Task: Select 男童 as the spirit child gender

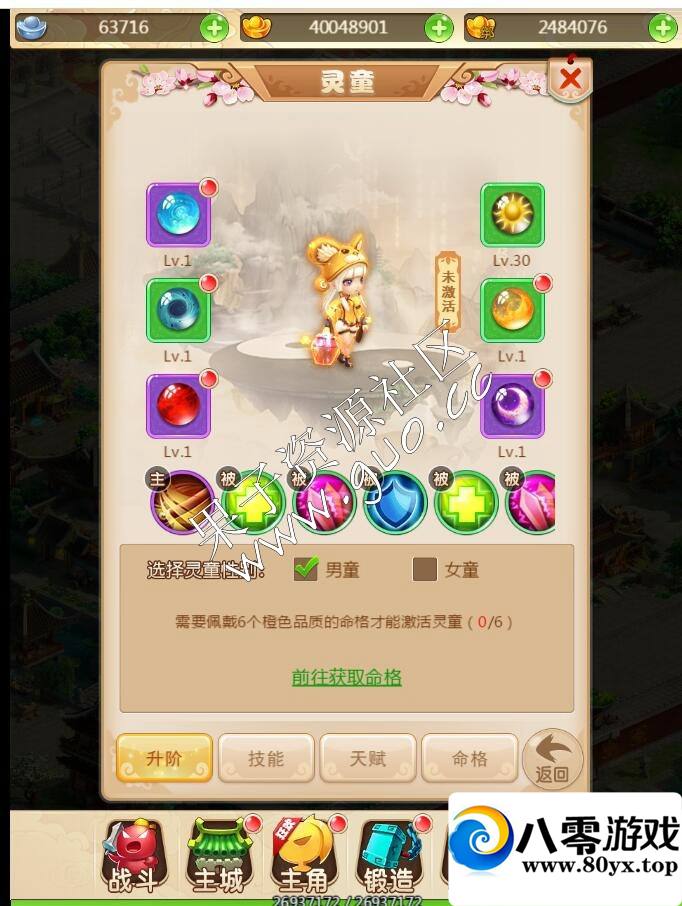Action: click(306, 569)
